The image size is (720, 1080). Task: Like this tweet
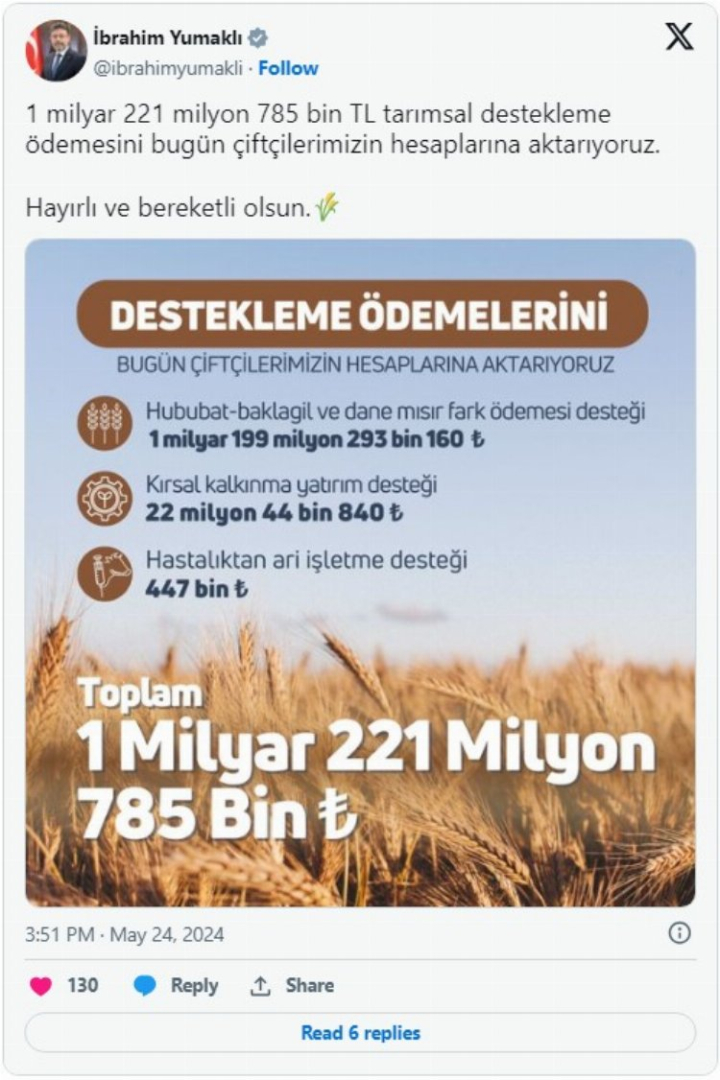[41, 986]
